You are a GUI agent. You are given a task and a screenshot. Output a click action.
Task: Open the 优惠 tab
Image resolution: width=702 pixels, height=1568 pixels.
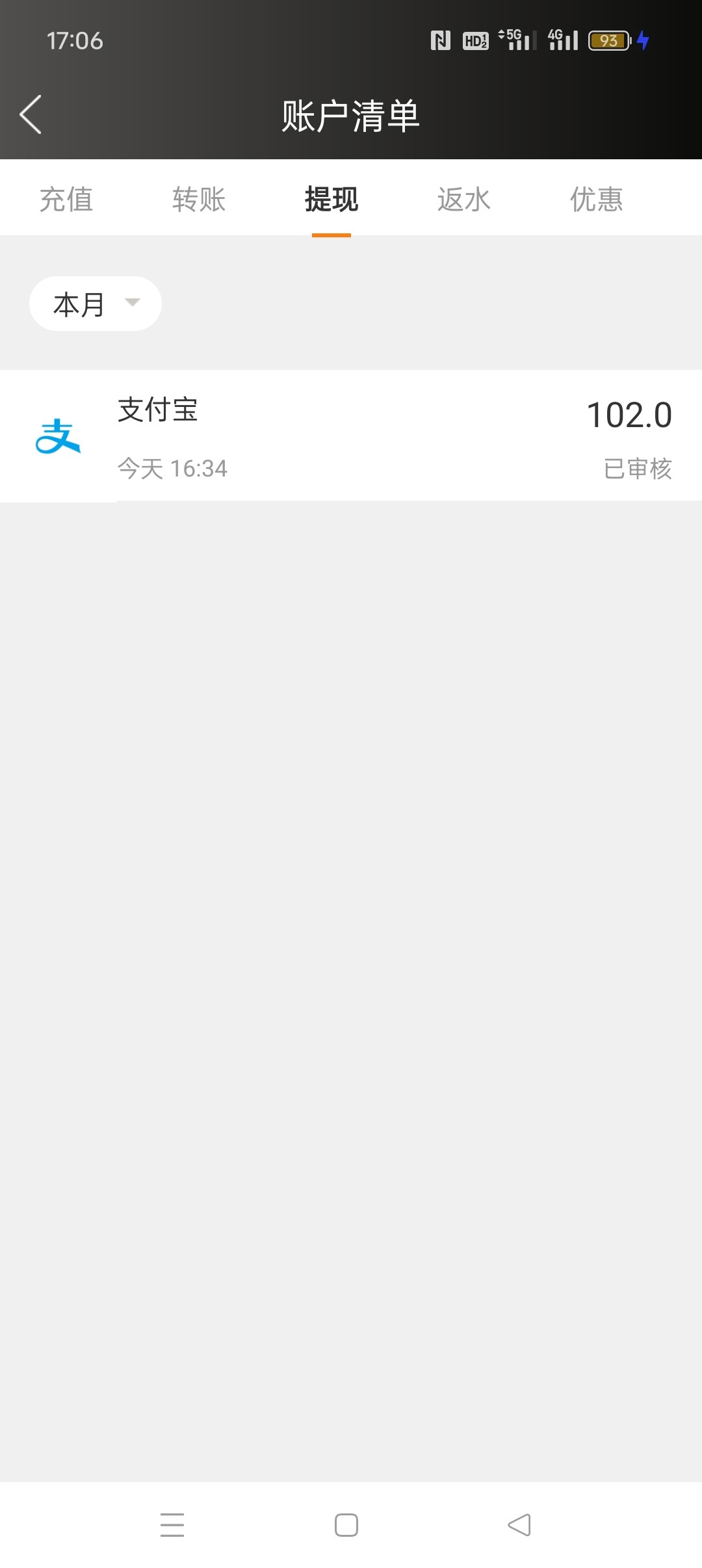click(596, 199)
